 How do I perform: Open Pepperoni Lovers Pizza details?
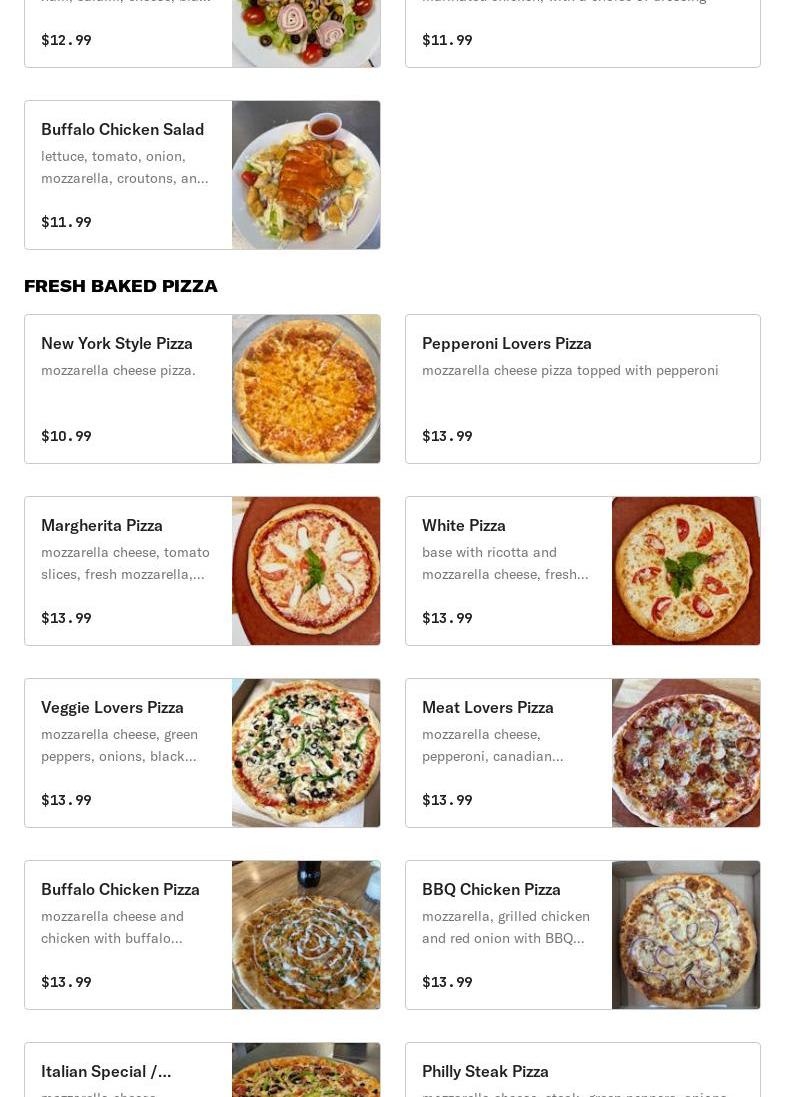pyautogui.click(x=582, y=389)
